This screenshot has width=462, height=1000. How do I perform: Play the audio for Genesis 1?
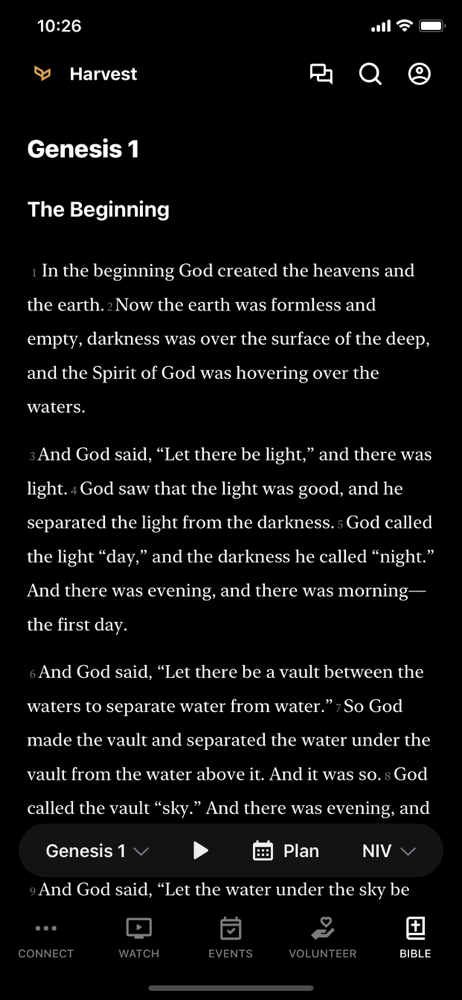point(200,851)
